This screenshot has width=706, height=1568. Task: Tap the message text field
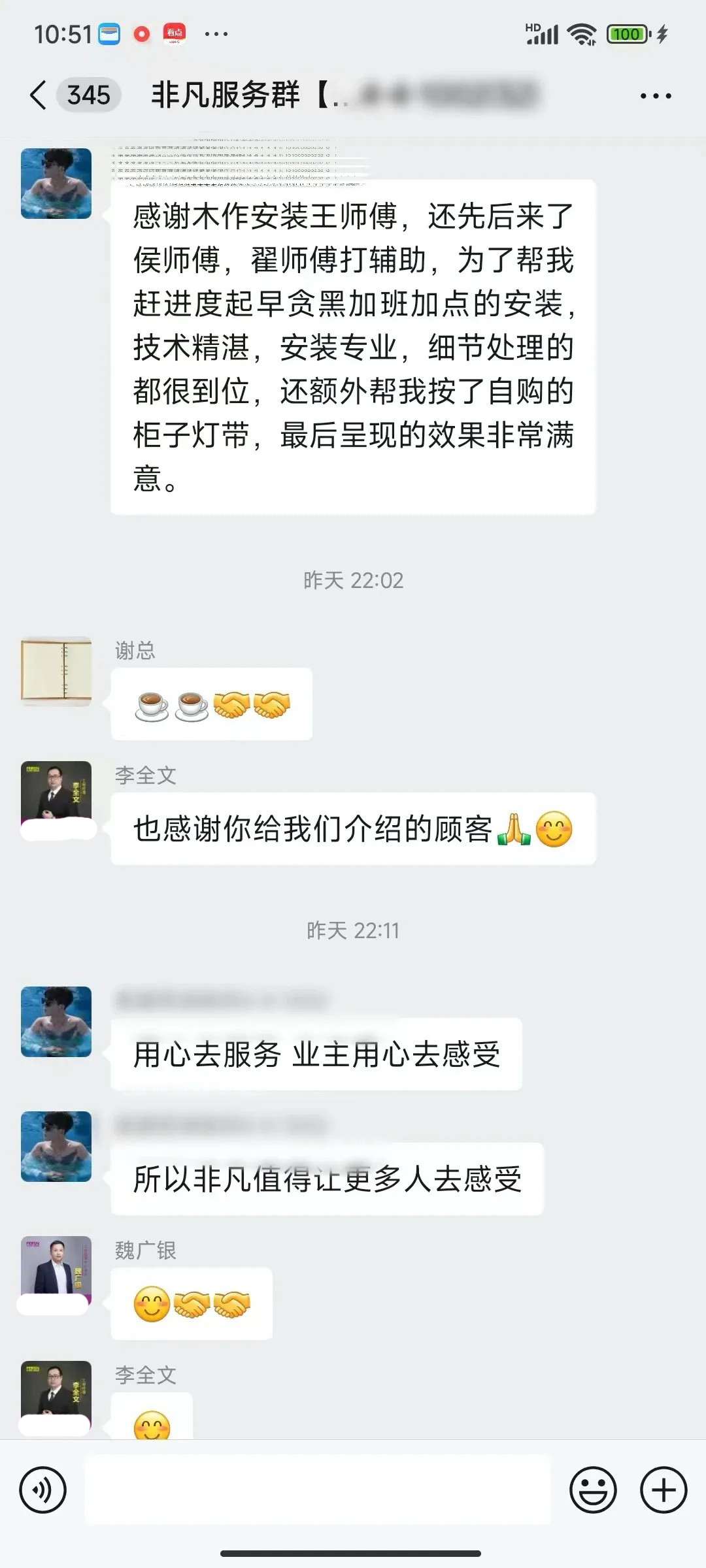tap(318, 1490)
